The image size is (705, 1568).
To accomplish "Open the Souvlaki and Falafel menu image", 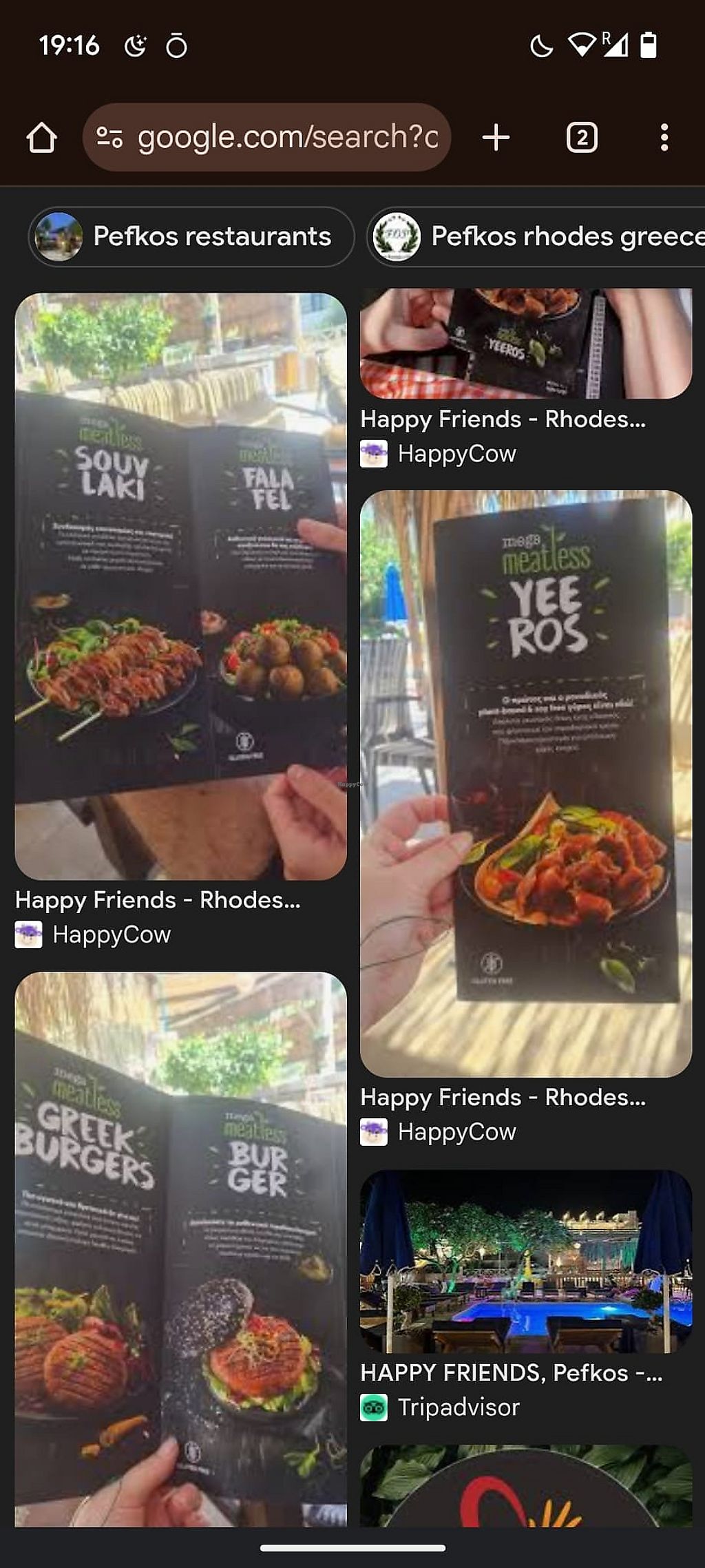I will tap(180, 585).
